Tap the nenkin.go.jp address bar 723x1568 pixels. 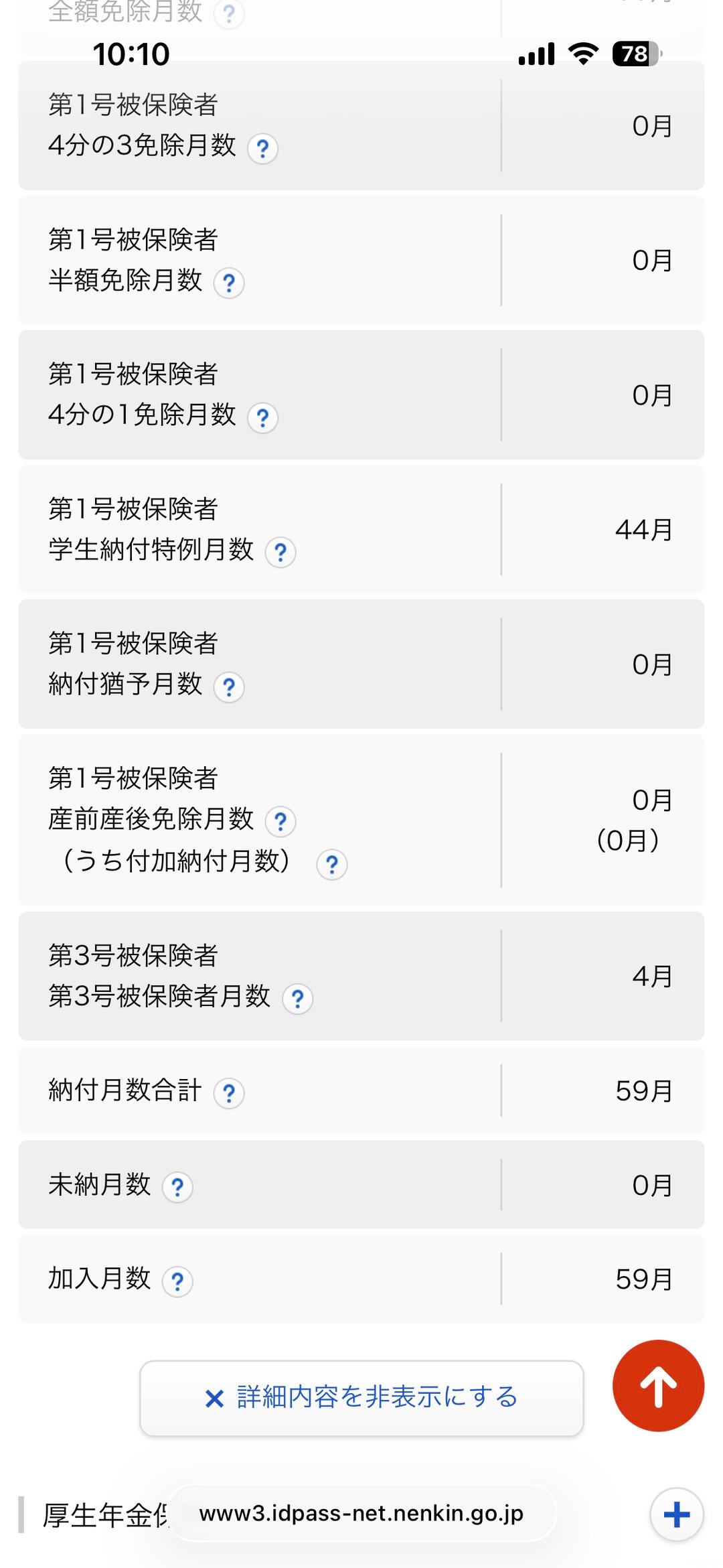click(x=361, y=1514)
